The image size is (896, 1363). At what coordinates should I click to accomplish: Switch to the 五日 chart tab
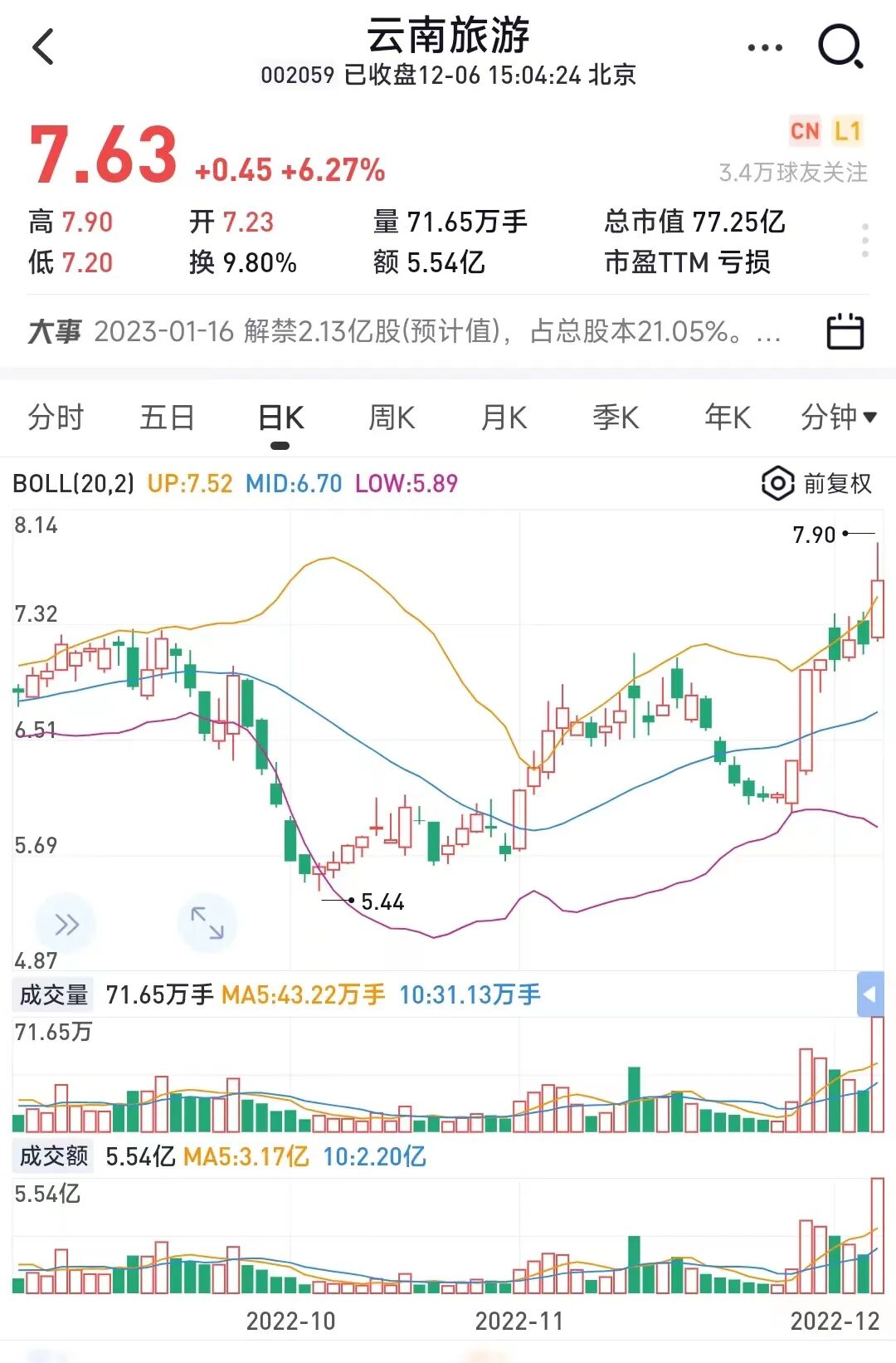pyautogui.click(x=167, y=418)
